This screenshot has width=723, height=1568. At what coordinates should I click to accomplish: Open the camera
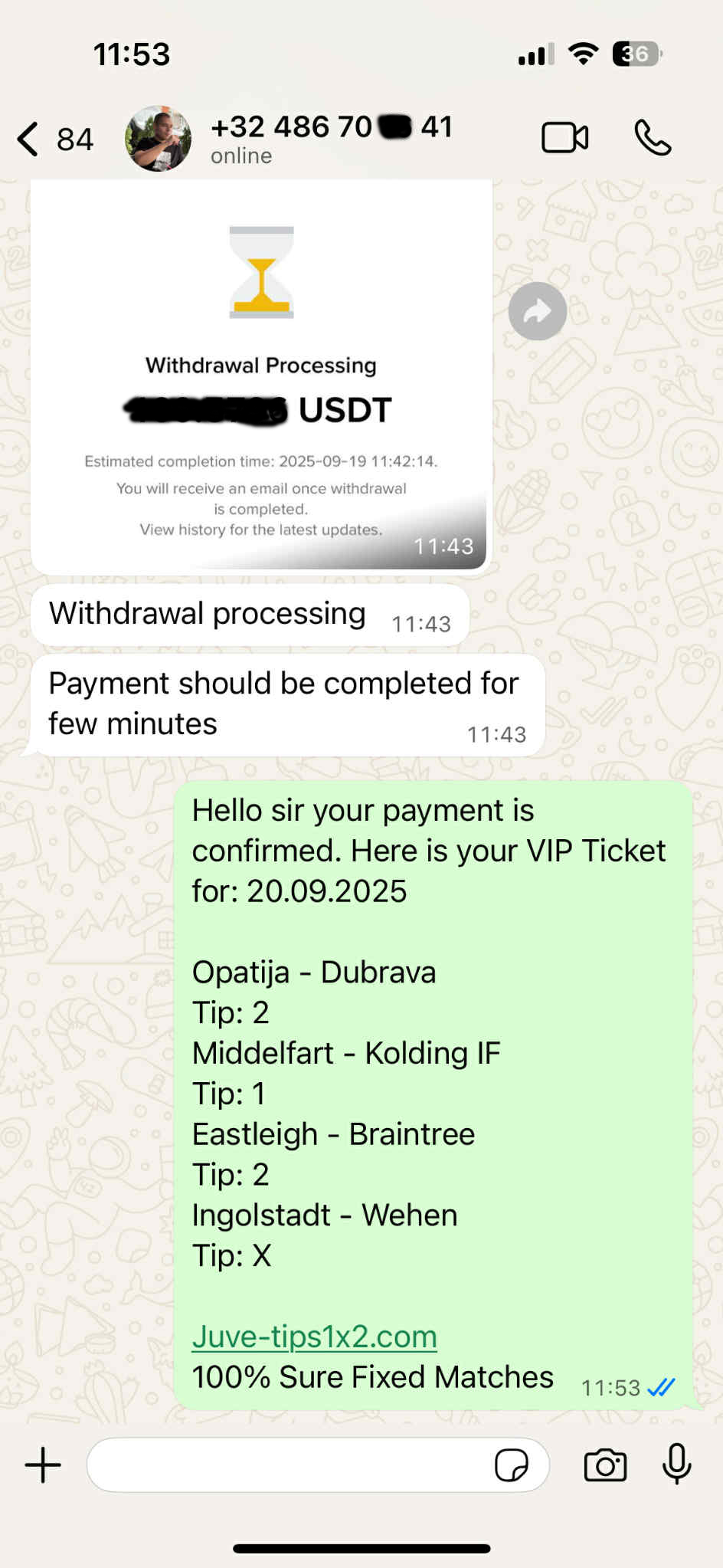coord(605,1465)
